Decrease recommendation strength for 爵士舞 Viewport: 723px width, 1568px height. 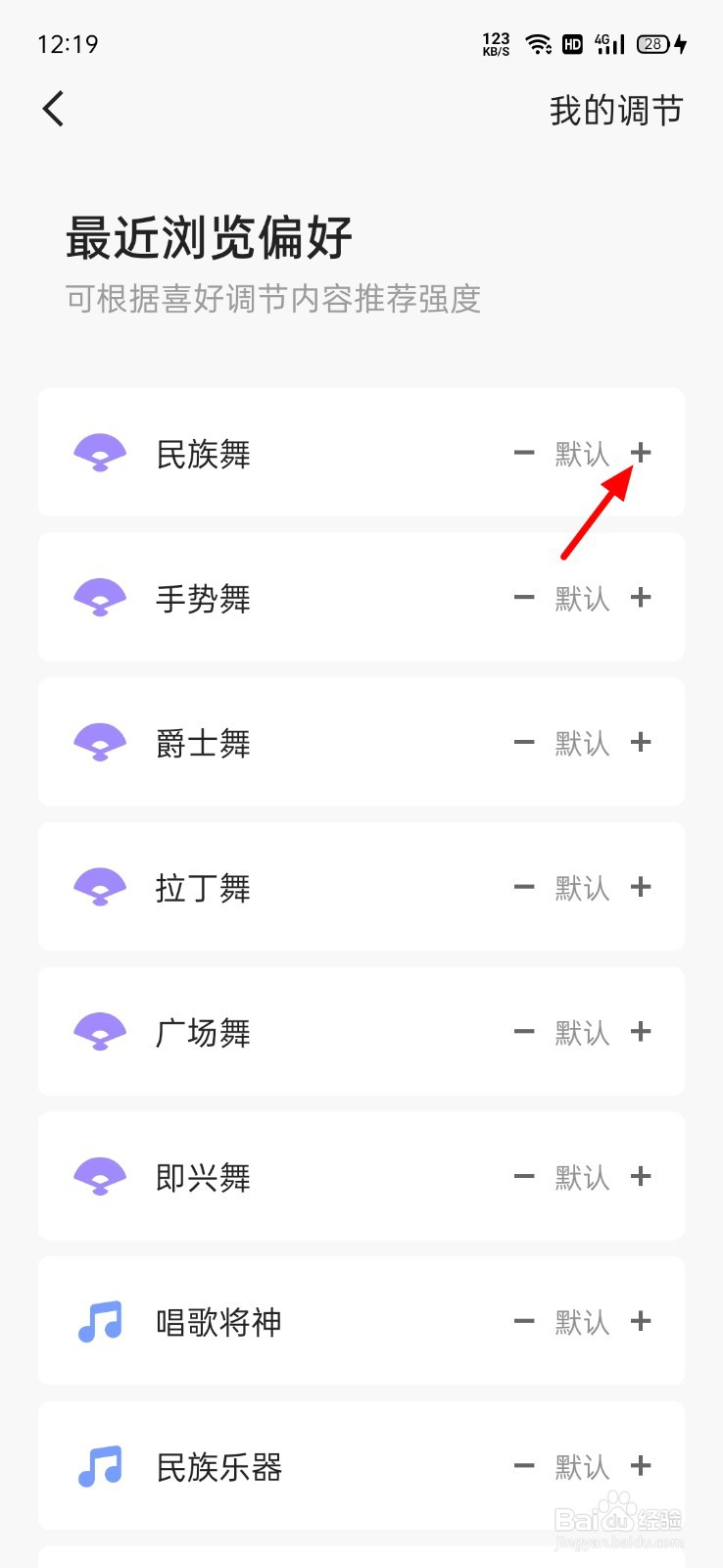524,742
